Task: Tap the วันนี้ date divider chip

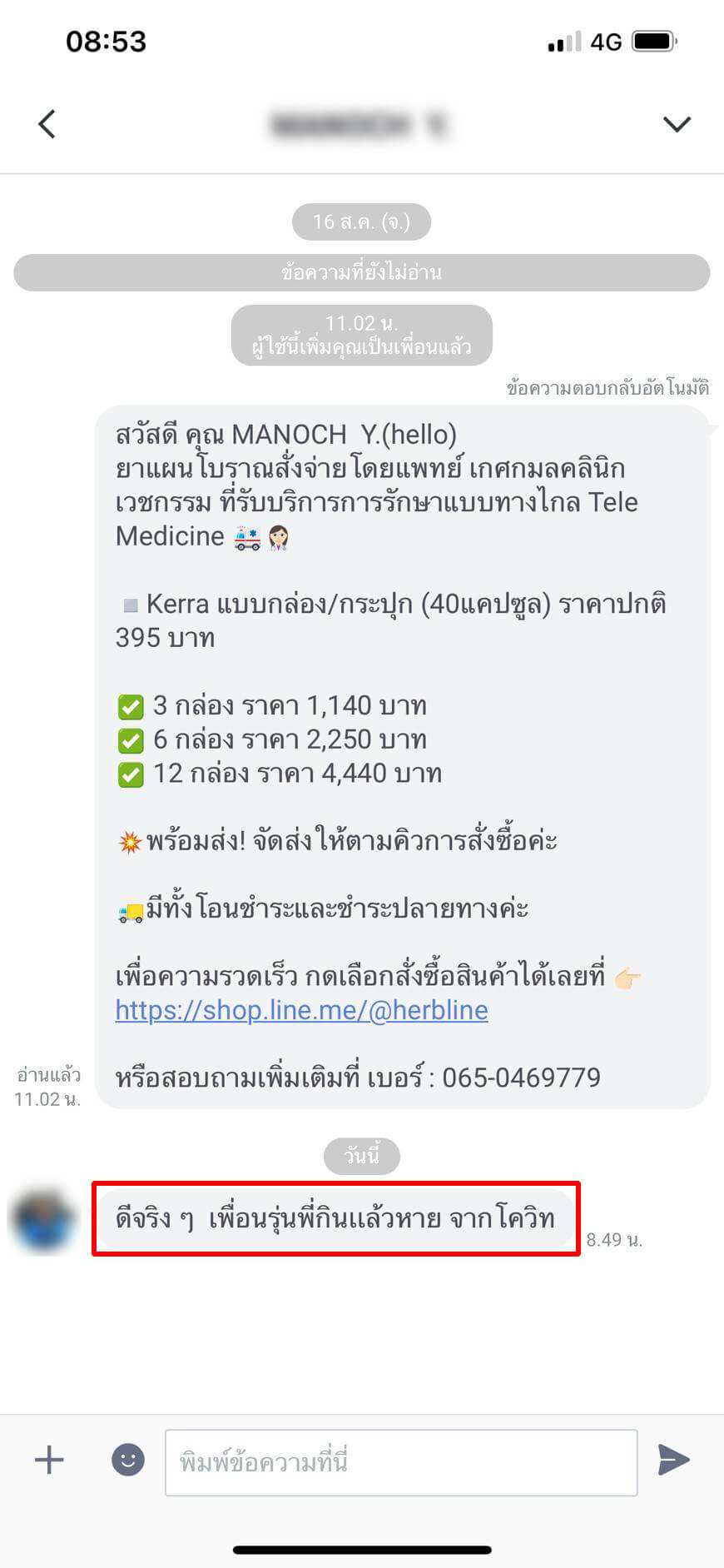Action: coord(362,1157)
